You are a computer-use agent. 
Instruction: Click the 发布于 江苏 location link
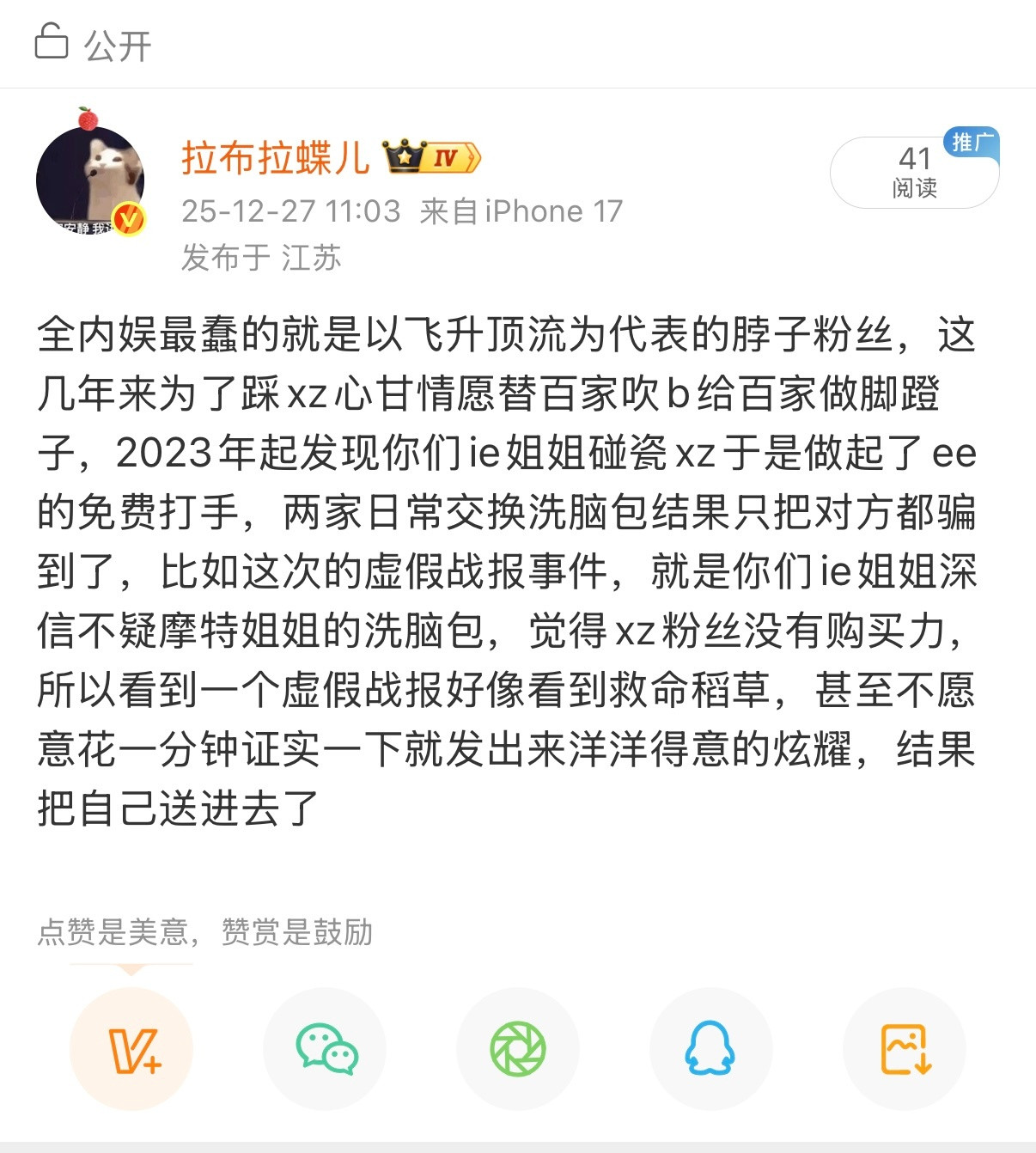[260, 255]
